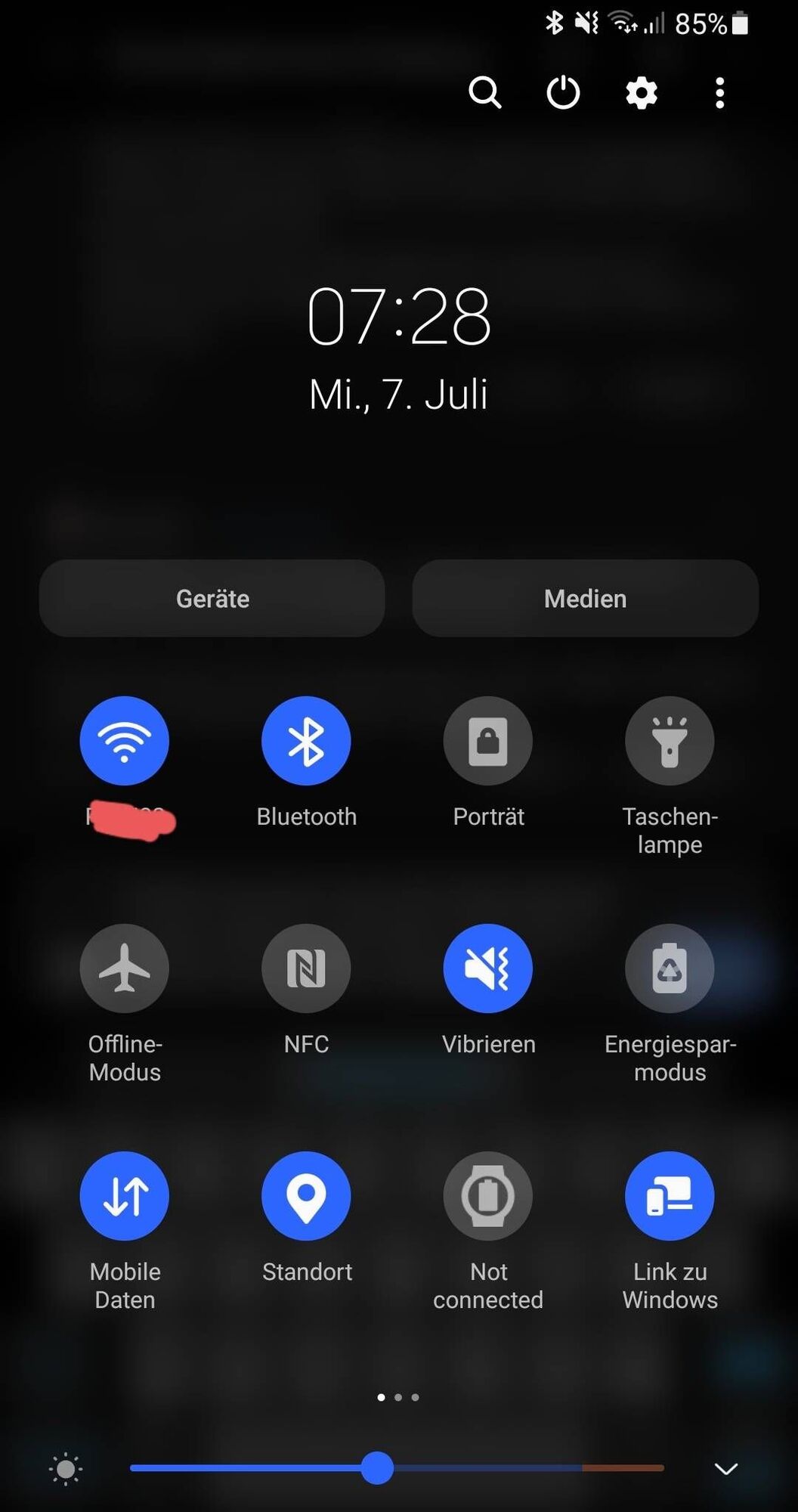Screen dimensions: 798x1512
Task: Disable Standort
Action: pos(306,1196)
